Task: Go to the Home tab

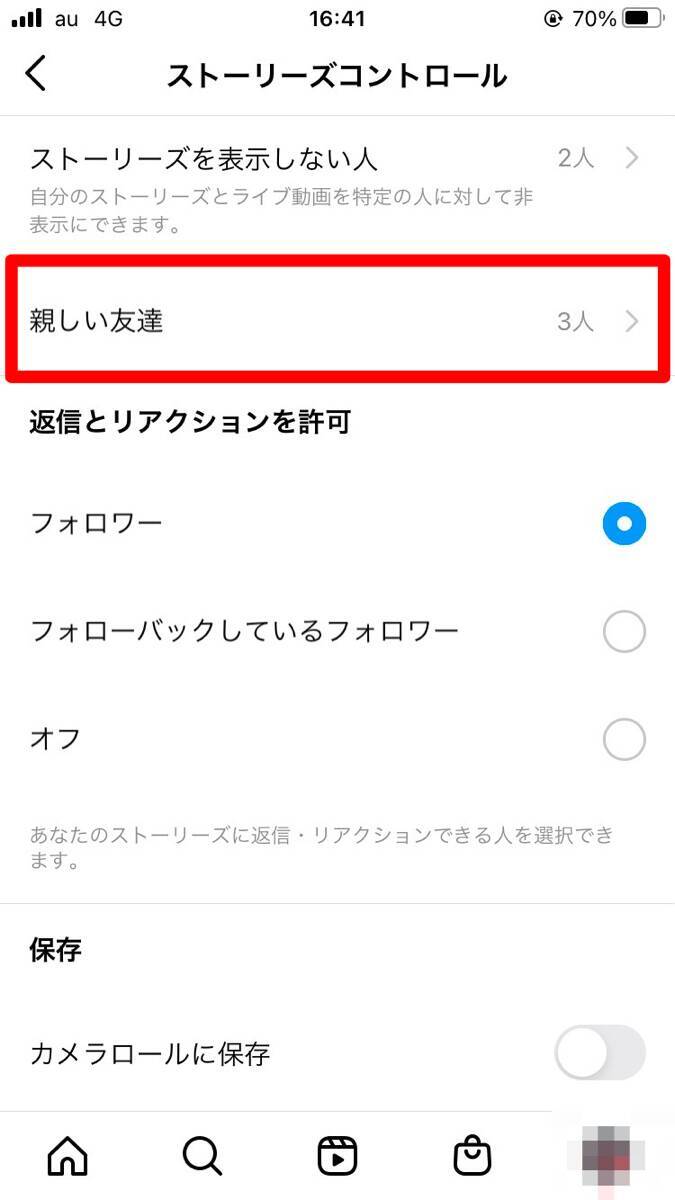Action: pos(68,1157)
